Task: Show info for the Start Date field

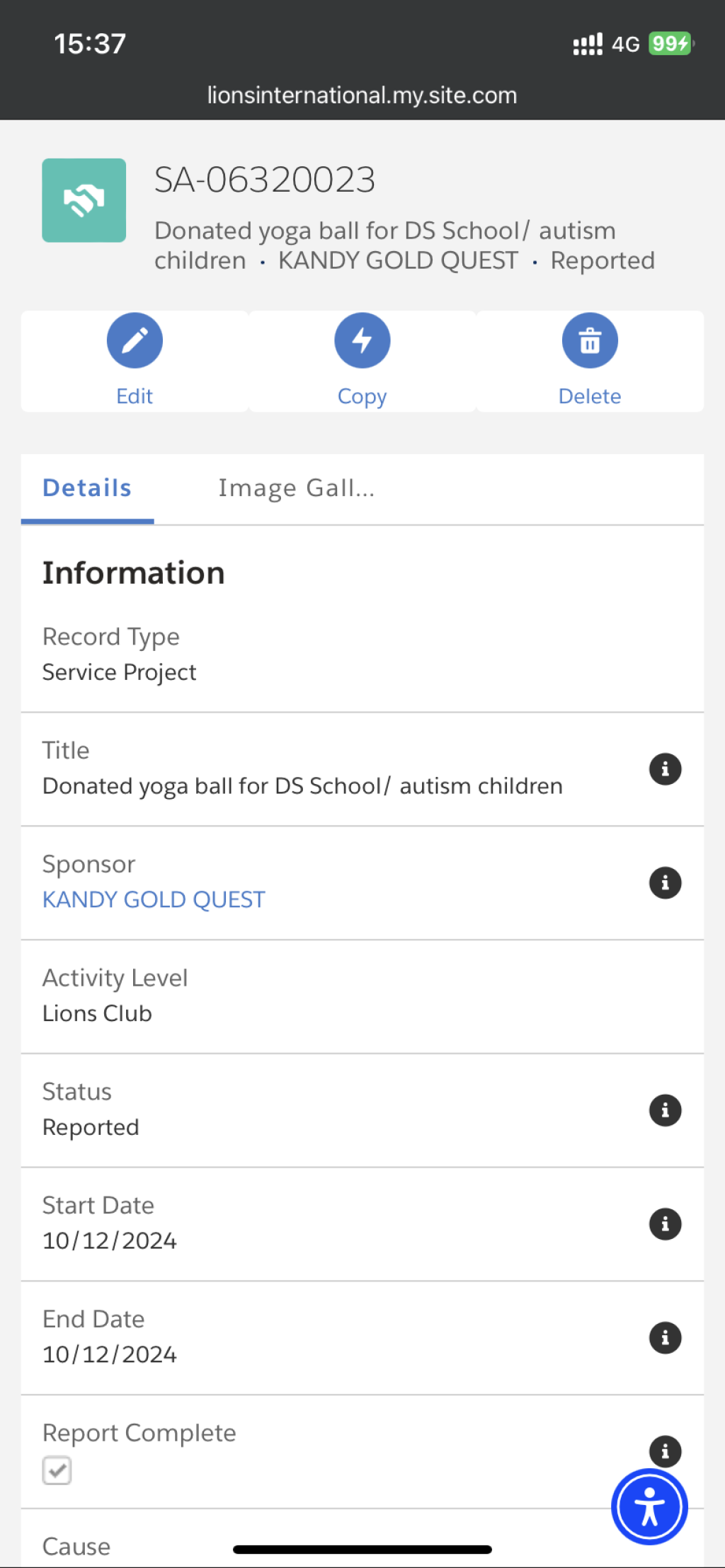Action: click(665, 1224)
